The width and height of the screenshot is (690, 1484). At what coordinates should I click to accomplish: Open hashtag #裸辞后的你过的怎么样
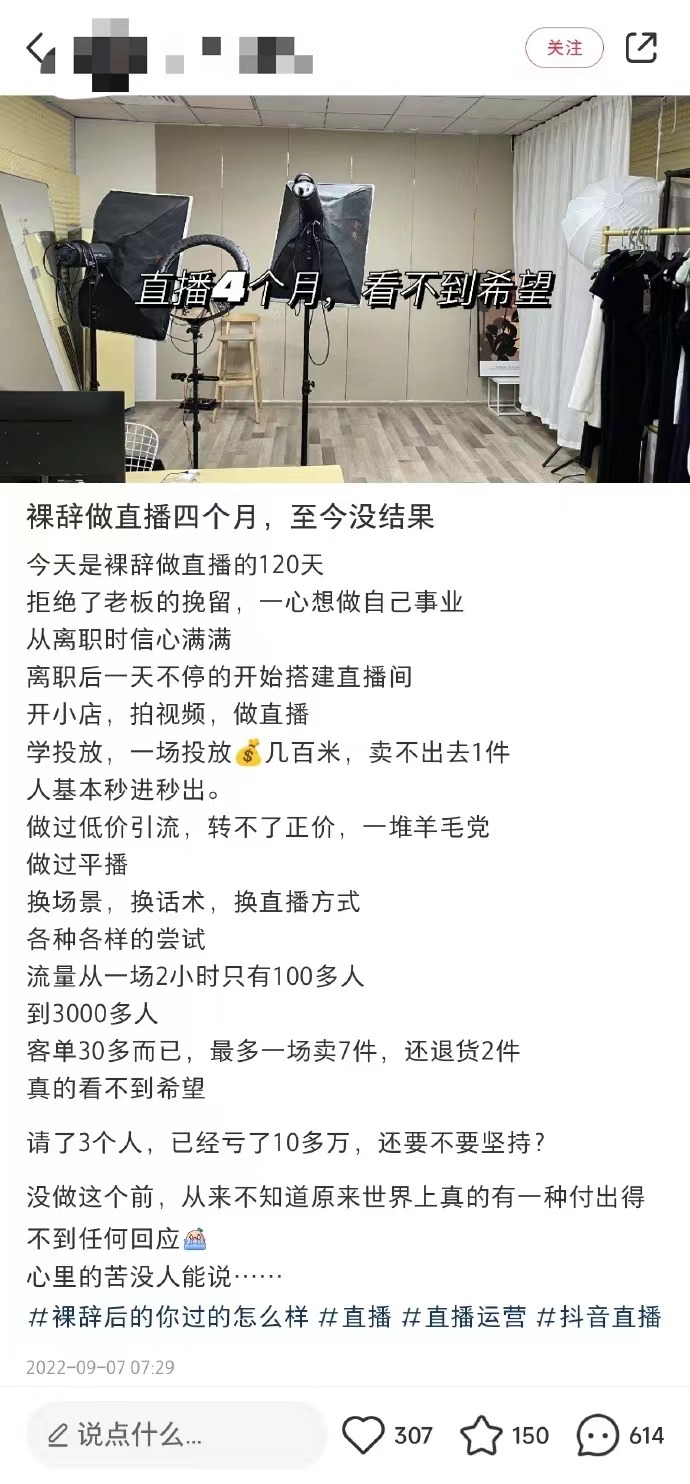pos(168,1316)
